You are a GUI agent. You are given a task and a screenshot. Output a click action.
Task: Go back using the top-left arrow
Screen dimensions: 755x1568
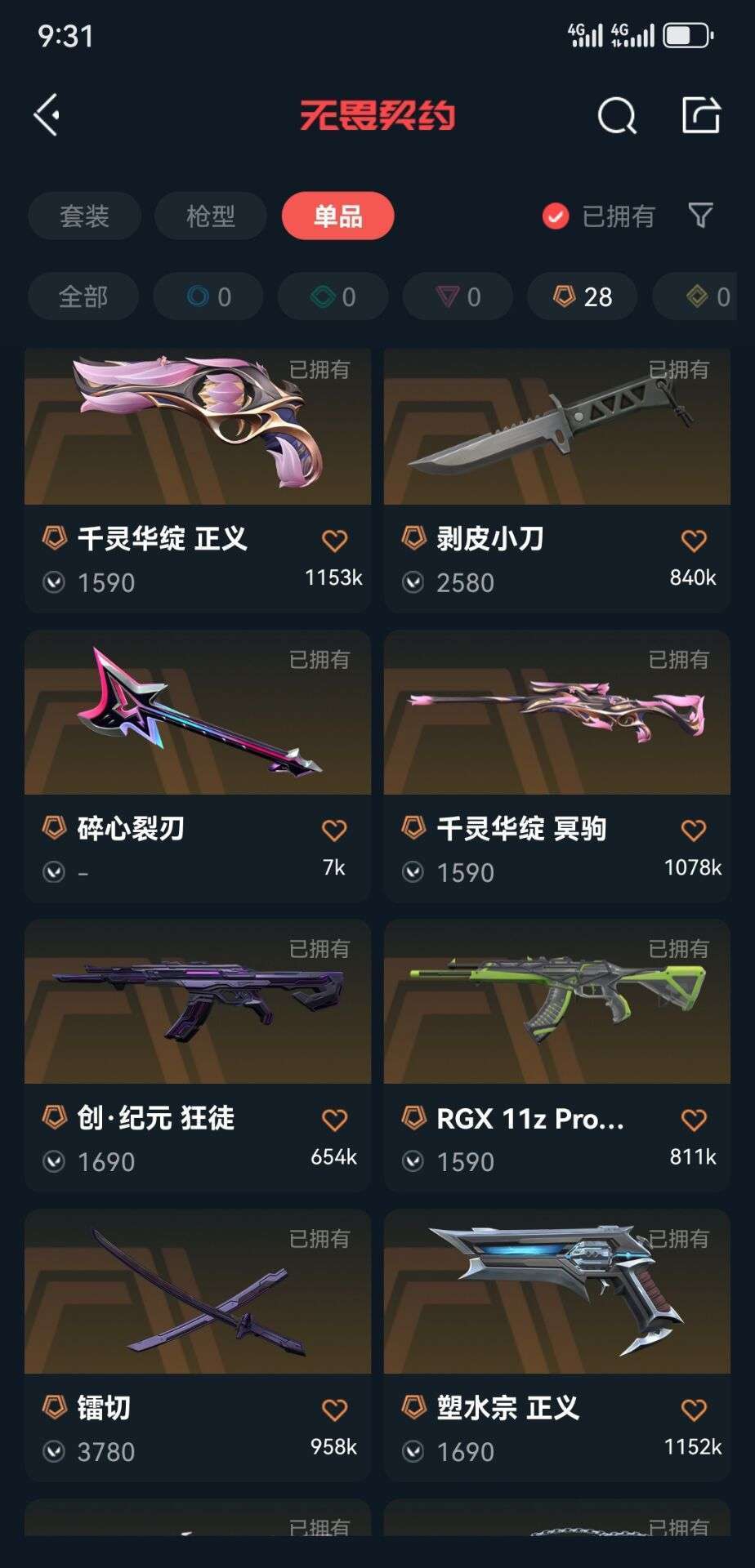[x=47, y=114]
